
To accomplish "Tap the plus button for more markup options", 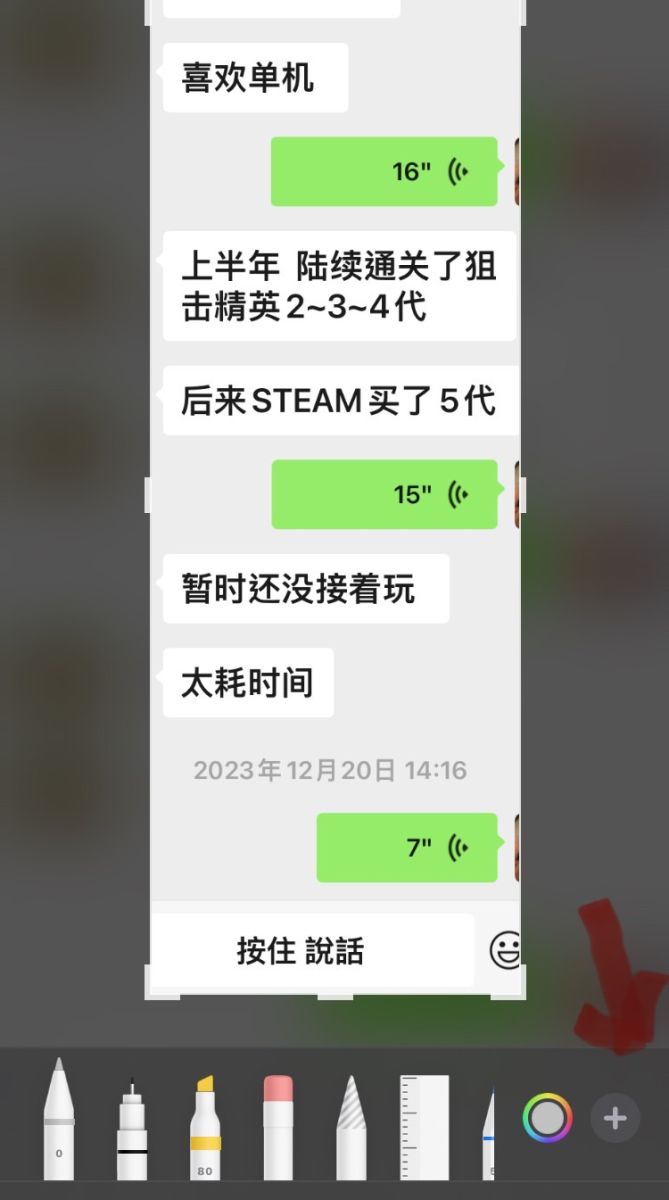I will (x=615, y=1118).
